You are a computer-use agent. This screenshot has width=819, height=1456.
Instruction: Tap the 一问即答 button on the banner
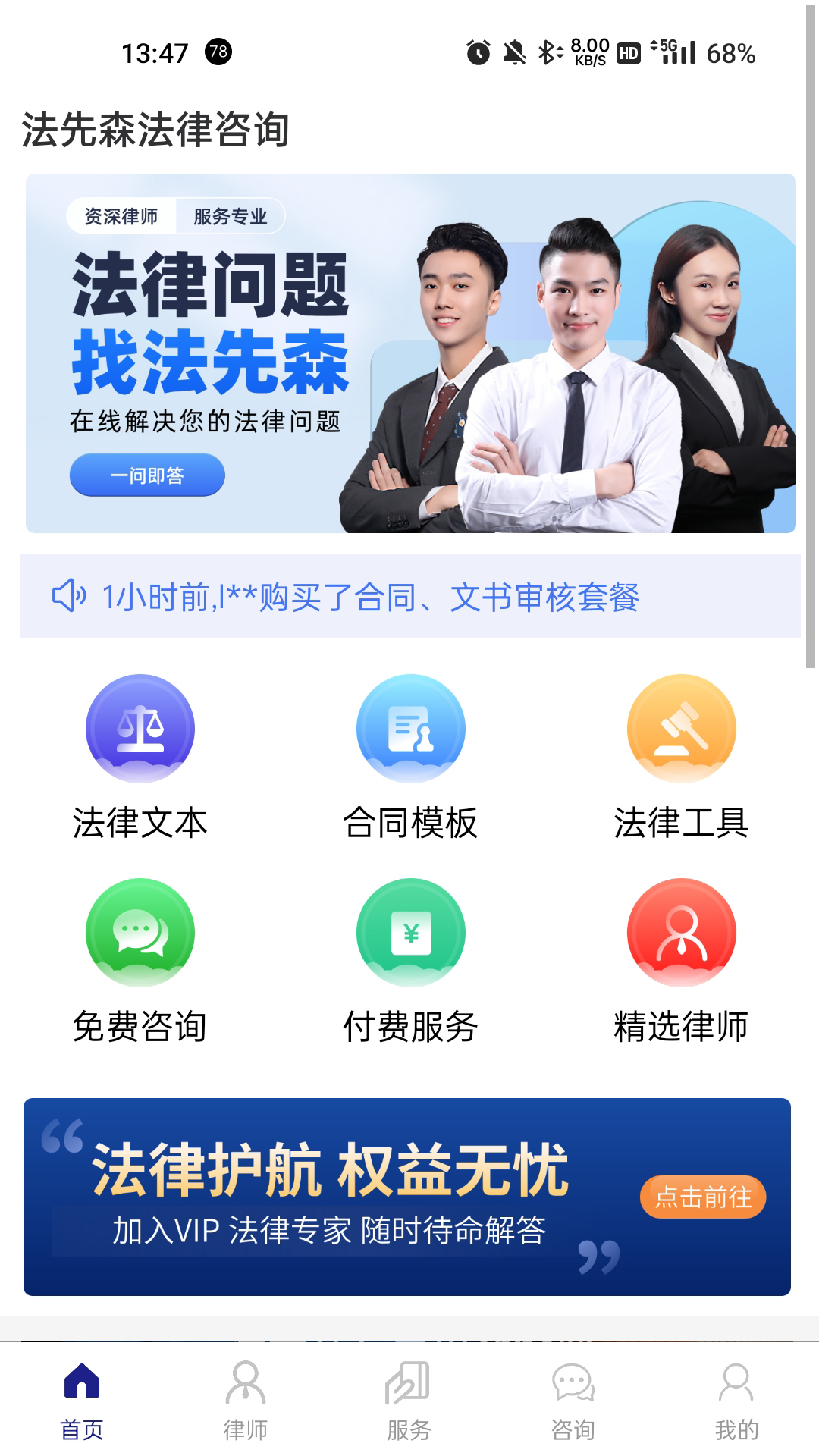(x=147, y=475)
